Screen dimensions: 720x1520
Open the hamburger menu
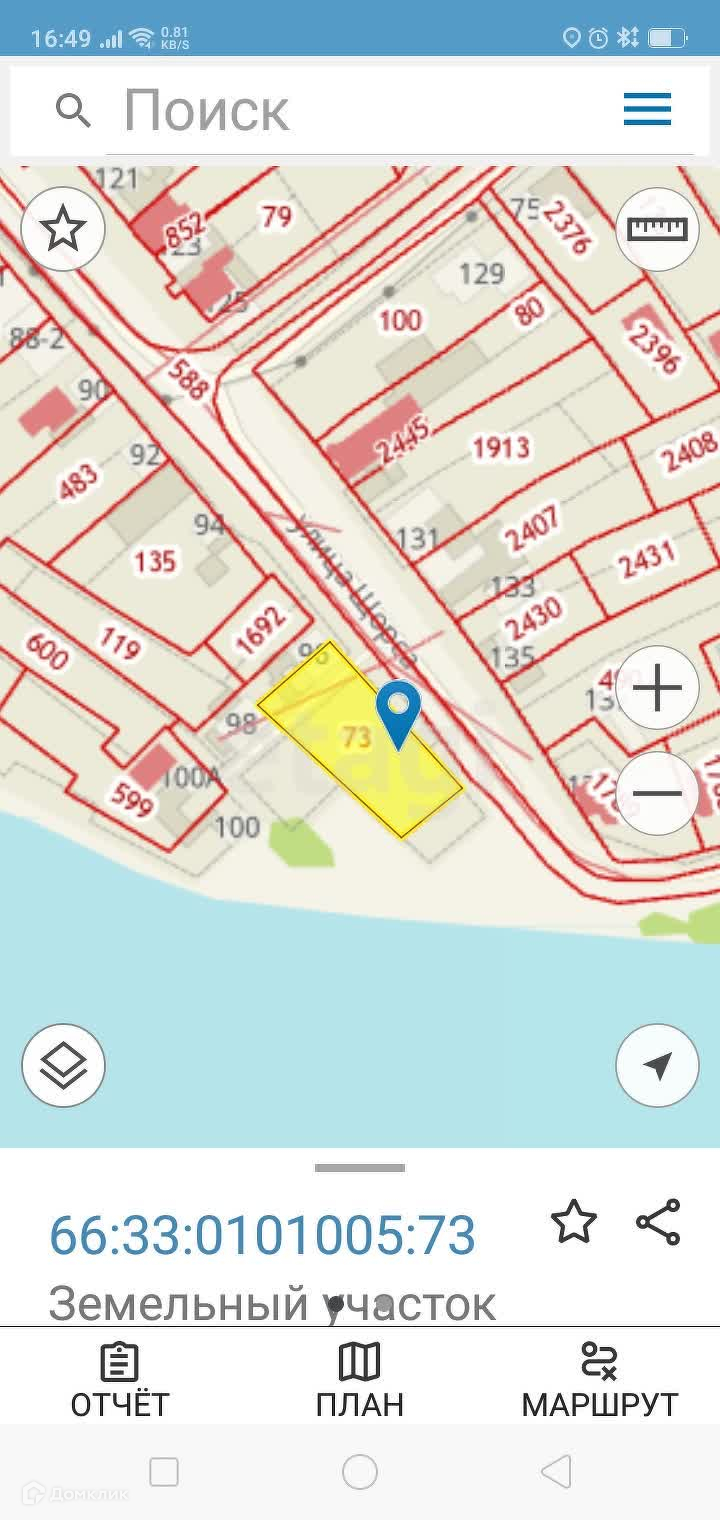pos(647,109)
